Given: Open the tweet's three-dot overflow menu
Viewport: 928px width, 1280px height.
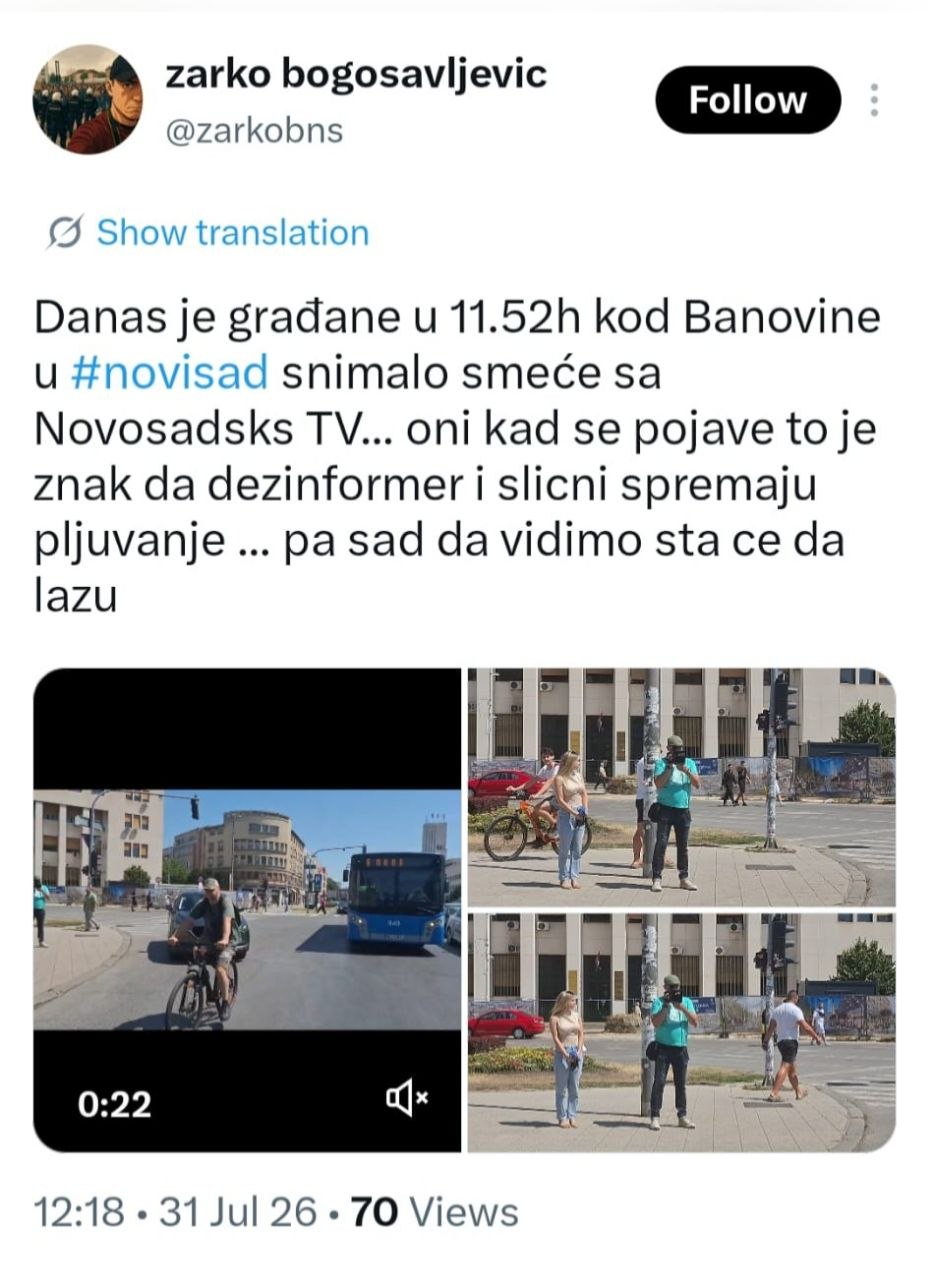Looking at the screenshot, I should tap(874, 100).
